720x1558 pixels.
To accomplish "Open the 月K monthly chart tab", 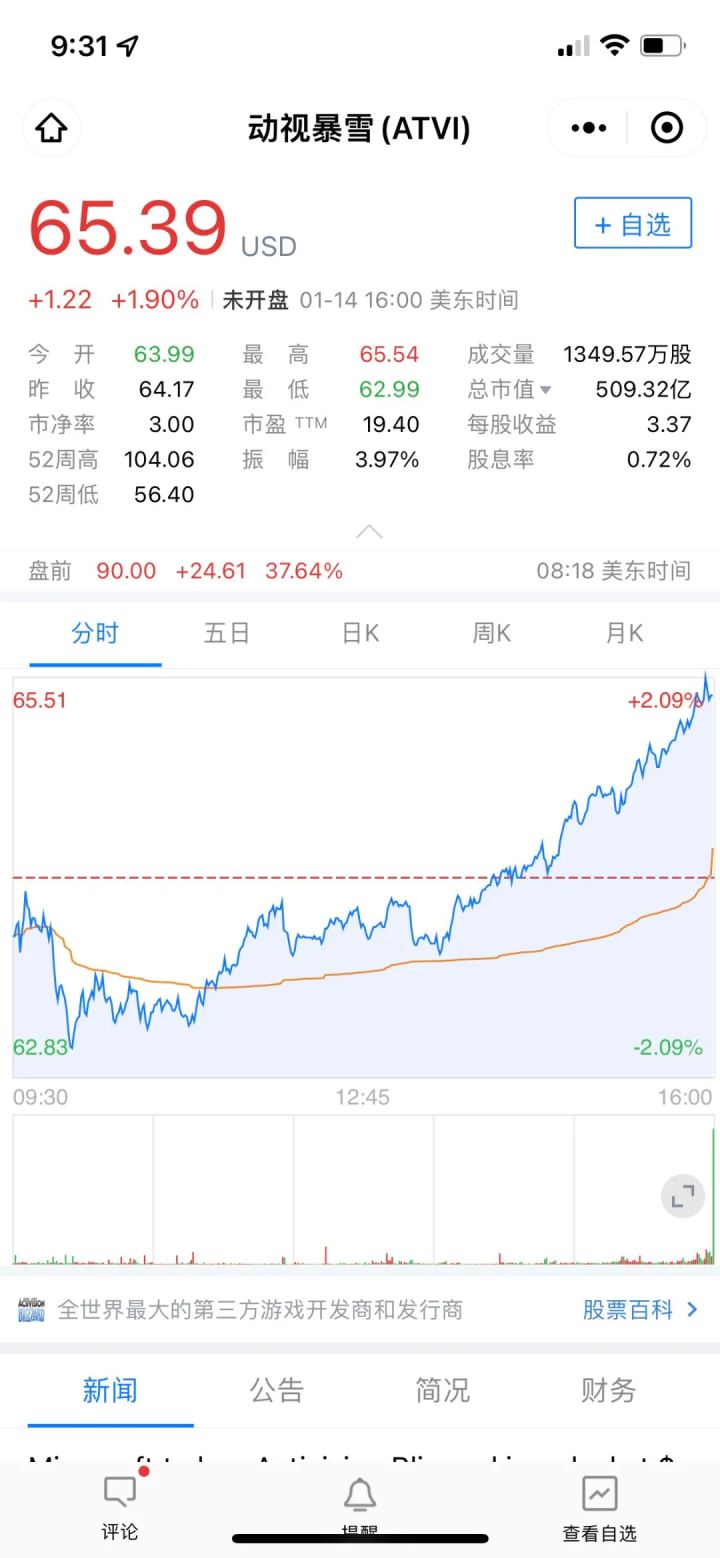I will [622, 633].
